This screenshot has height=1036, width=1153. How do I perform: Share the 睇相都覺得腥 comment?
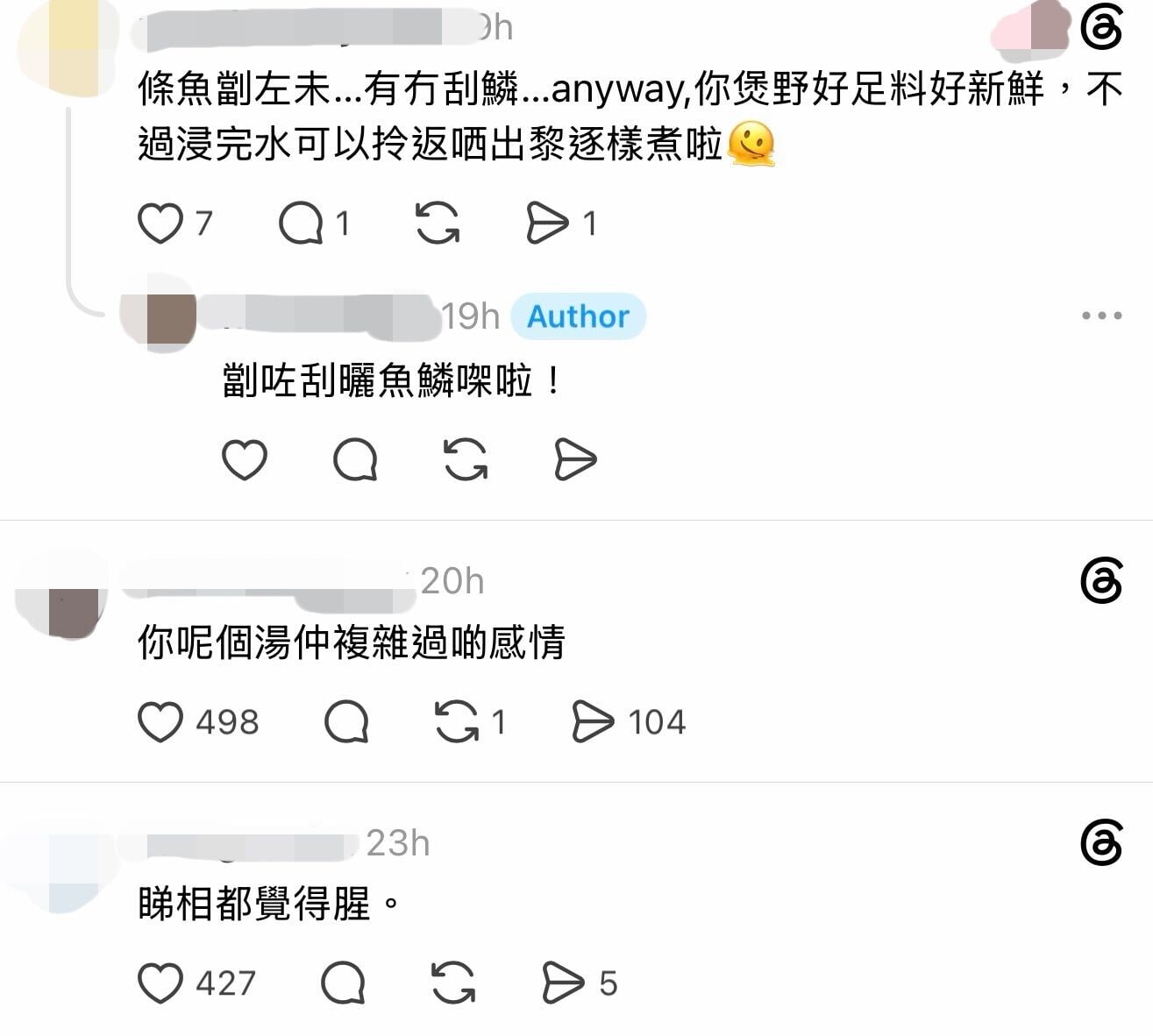564,983
